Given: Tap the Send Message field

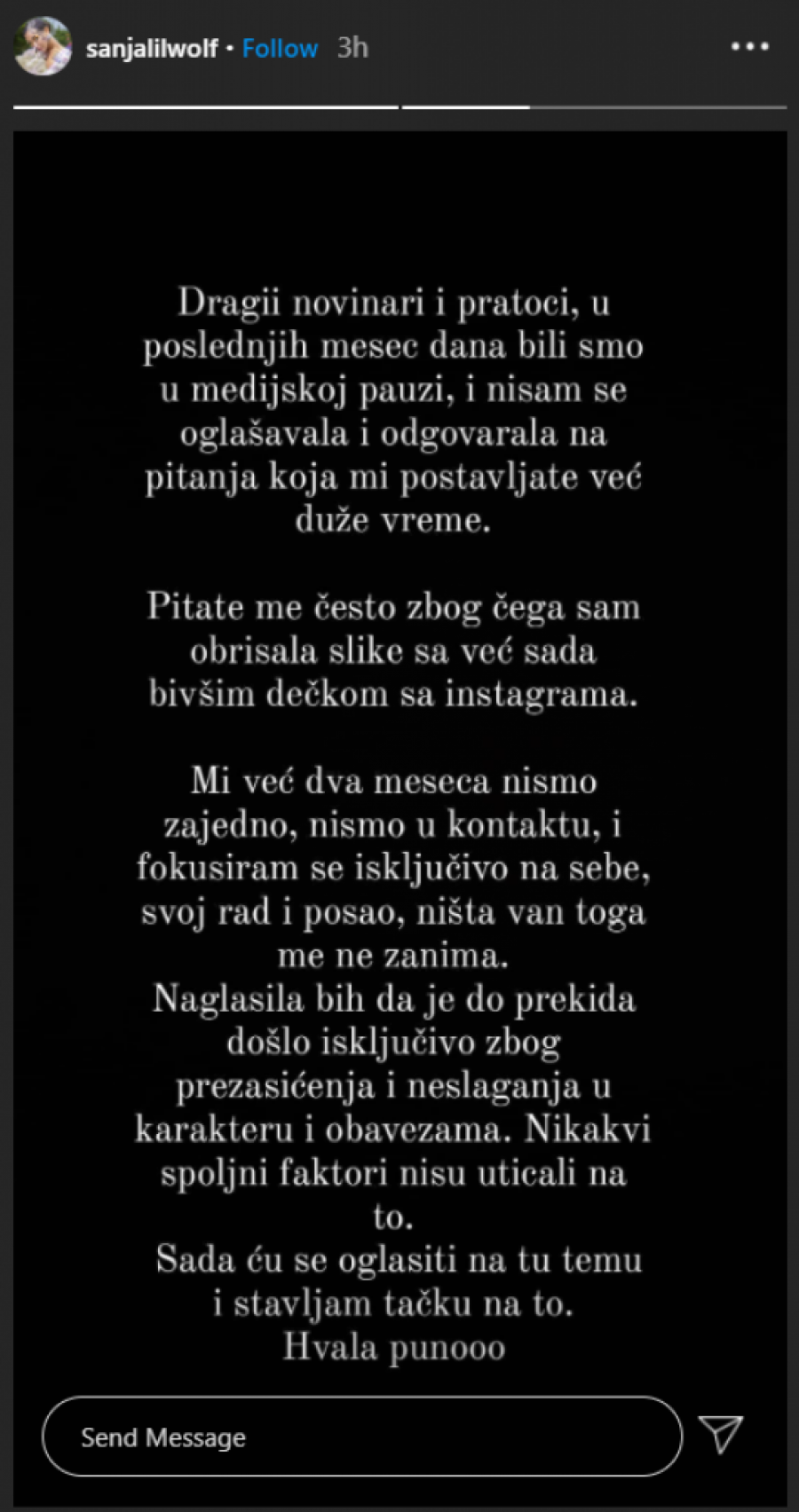Looking at the screenshot, I should (x=361, y=1437).
